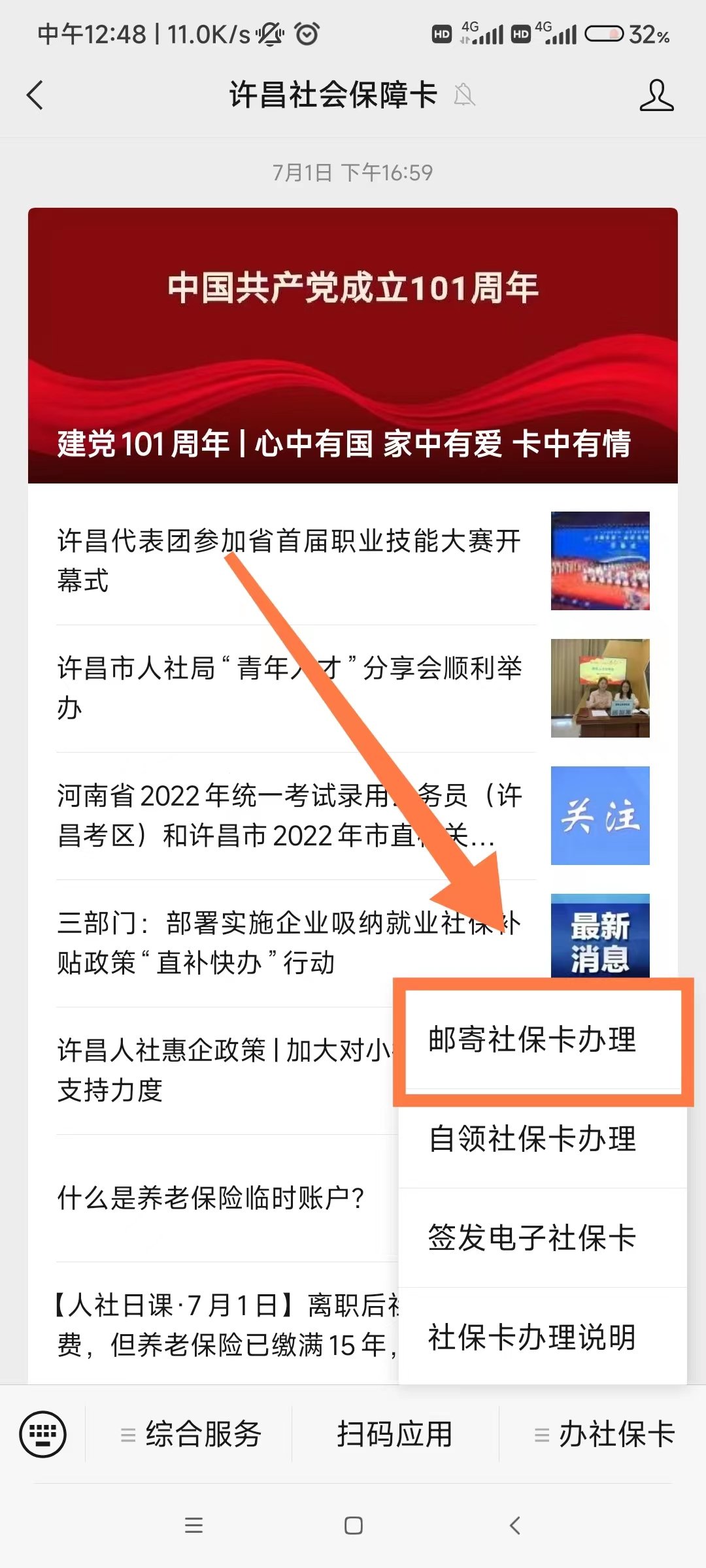This screenshot has width=706, height=1568.
Task: Open the 建党101周年 banner article
Action: (352, 346)
